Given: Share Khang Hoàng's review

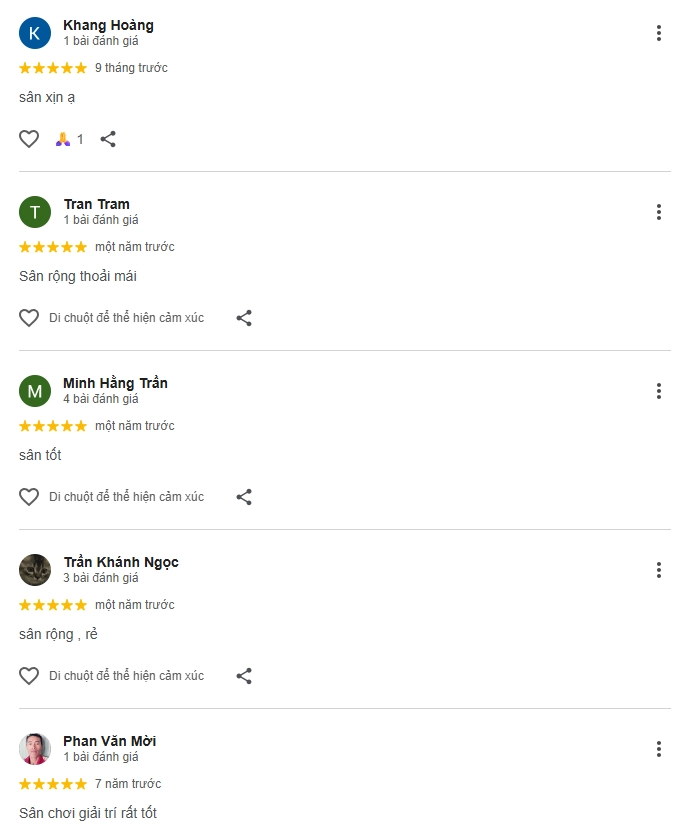Looking at the screenshot, I should point(108,139).
